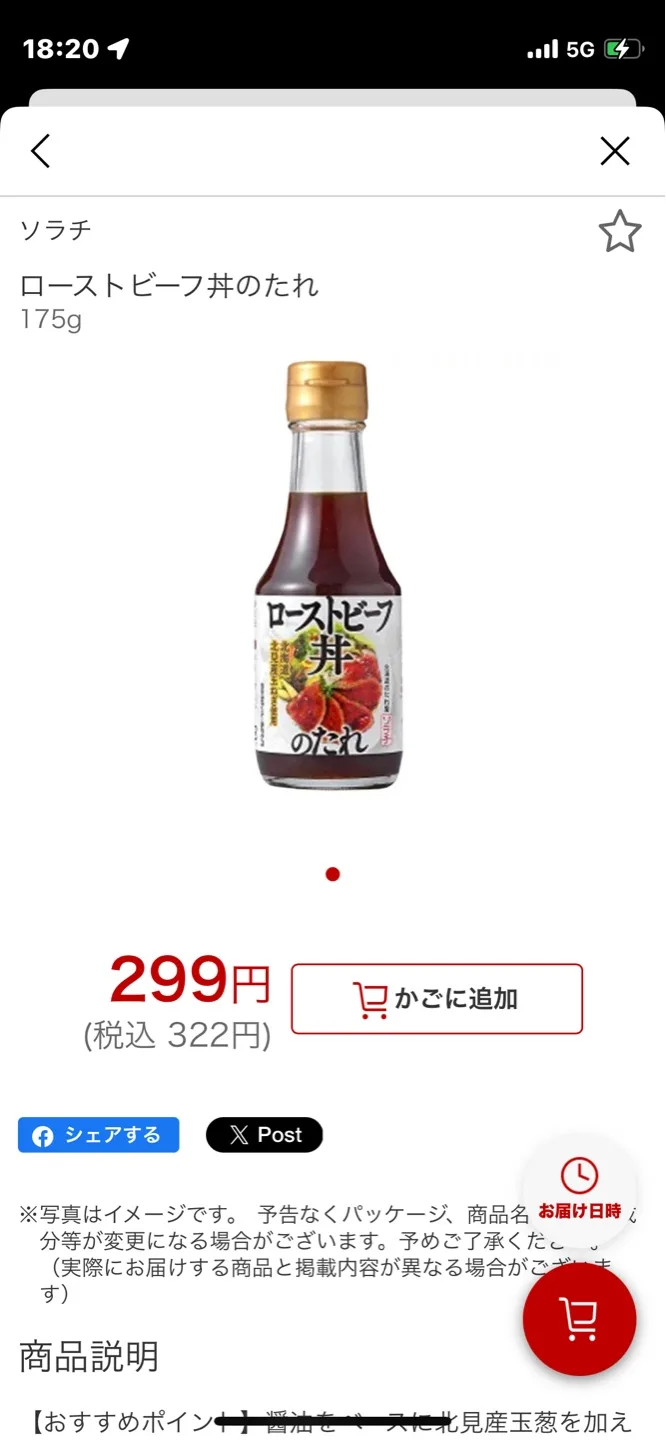View the ローストビーフ丼のたれ product image
666x1440 pixels.
point(328,576)
